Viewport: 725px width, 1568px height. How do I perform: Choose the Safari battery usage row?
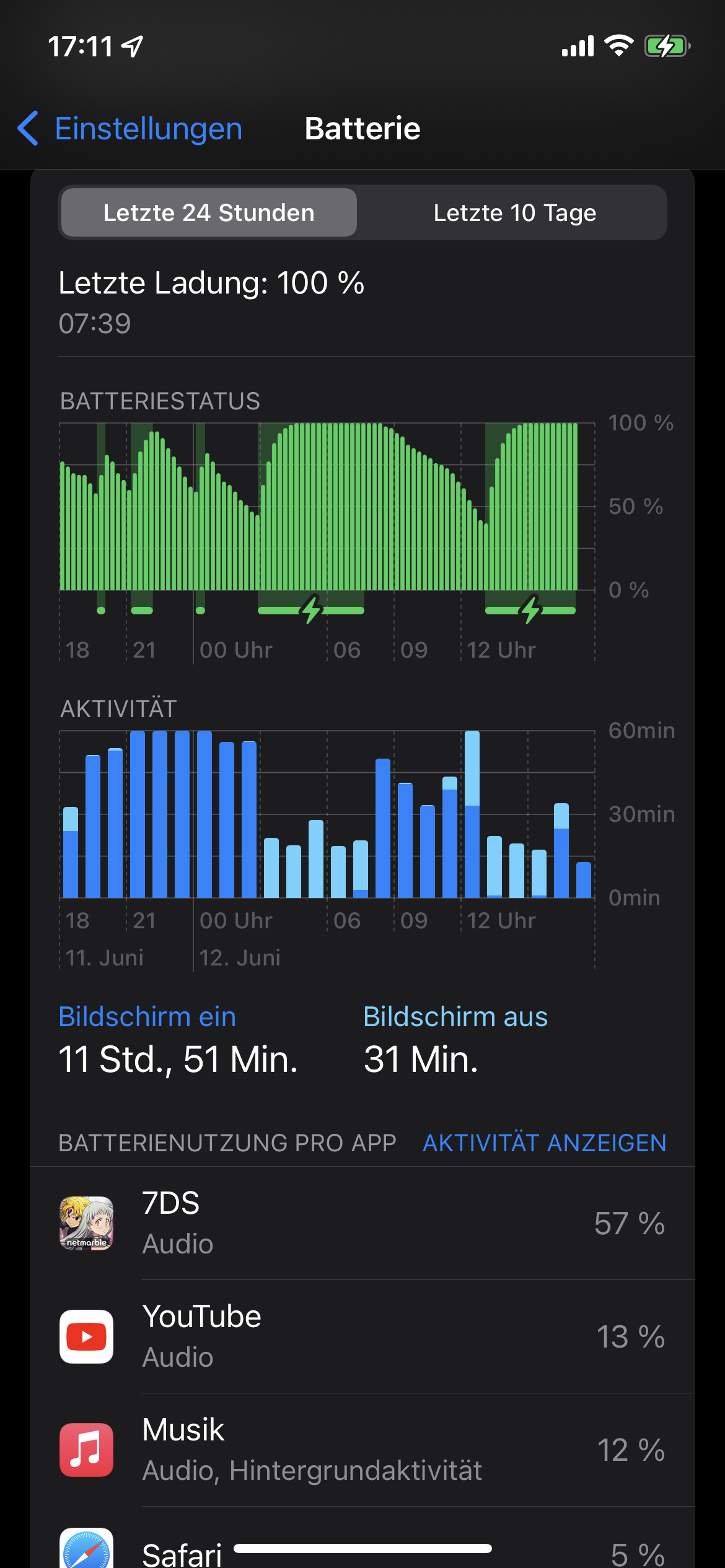362,1548
